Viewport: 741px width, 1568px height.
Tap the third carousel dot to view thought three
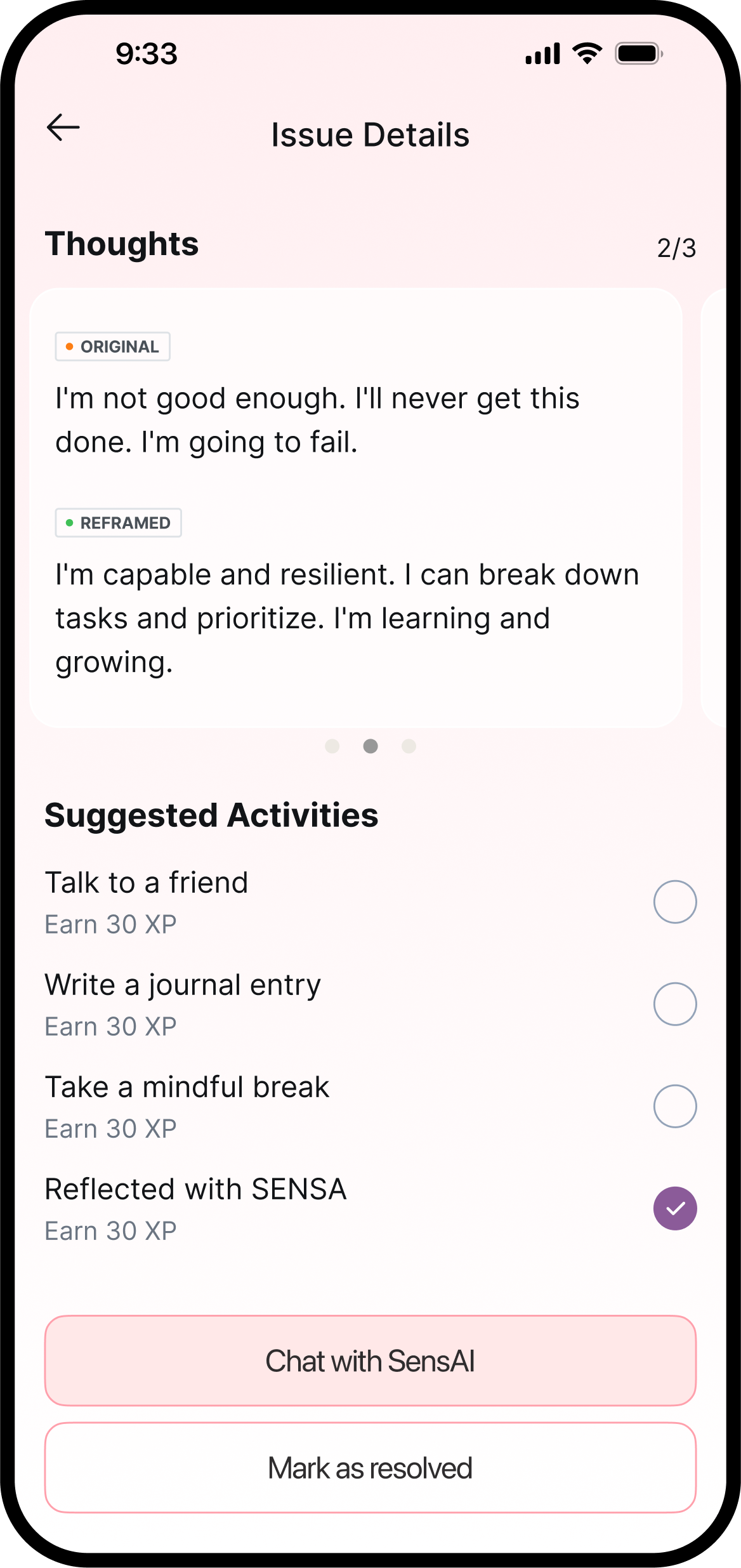[x=409, y=746]
